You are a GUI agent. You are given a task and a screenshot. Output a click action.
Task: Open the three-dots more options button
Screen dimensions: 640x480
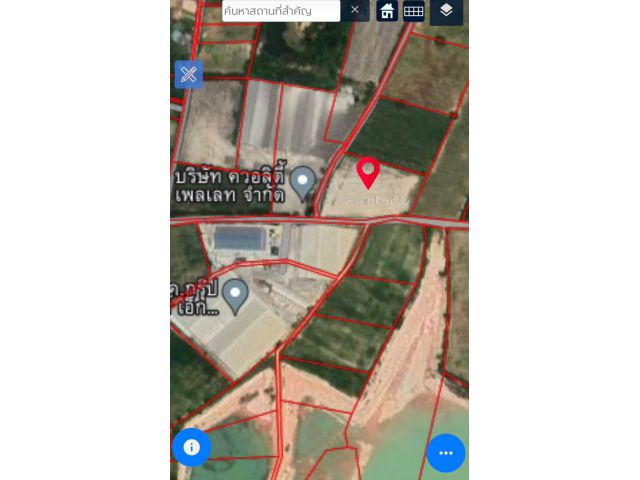pyautogui.click(x=446, y=453)
